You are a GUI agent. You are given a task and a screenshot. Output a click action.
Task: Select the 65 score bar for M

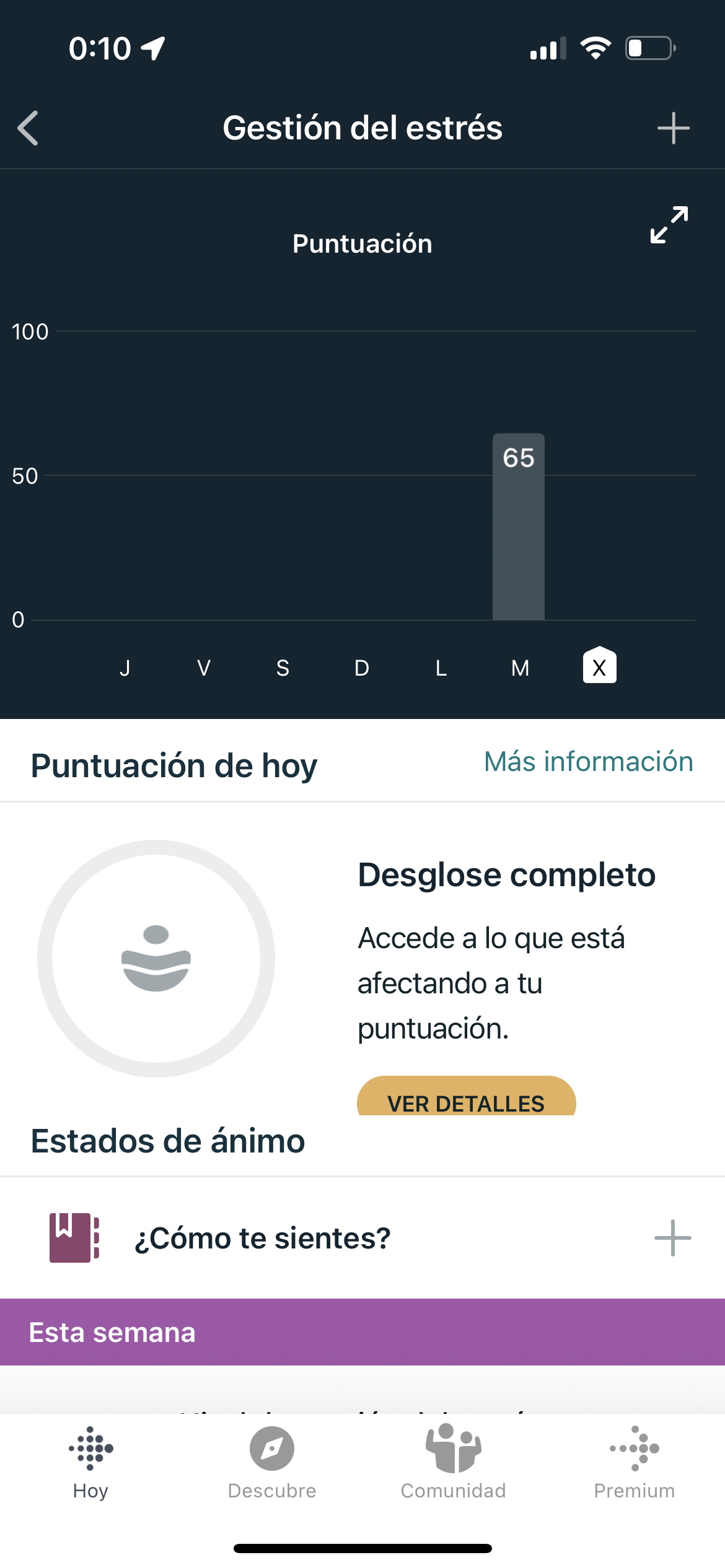point(519,526)
